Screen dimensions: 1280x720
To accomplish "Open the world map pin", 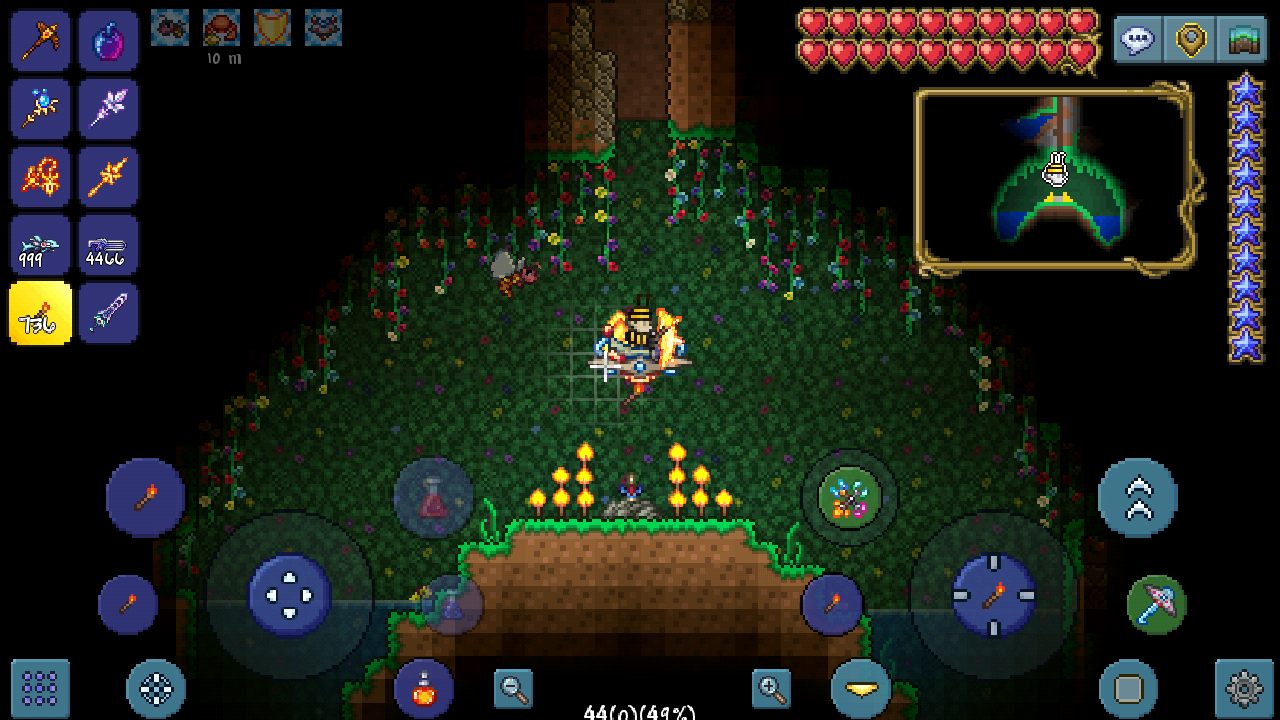I will point(1190,40).
